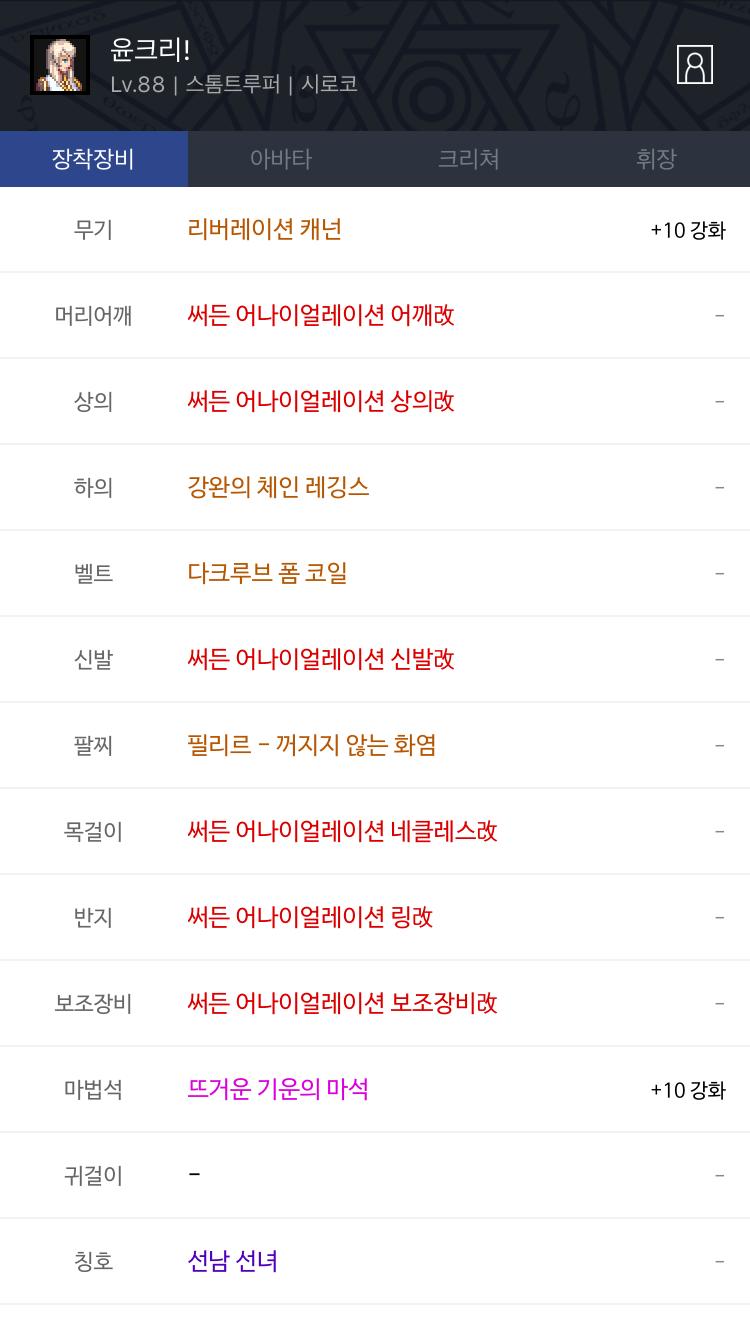The image size is (750, 1334).
Task: View 필리르 - 꺼지지 않는 화염 bracelet
Action: pos(375,746)
